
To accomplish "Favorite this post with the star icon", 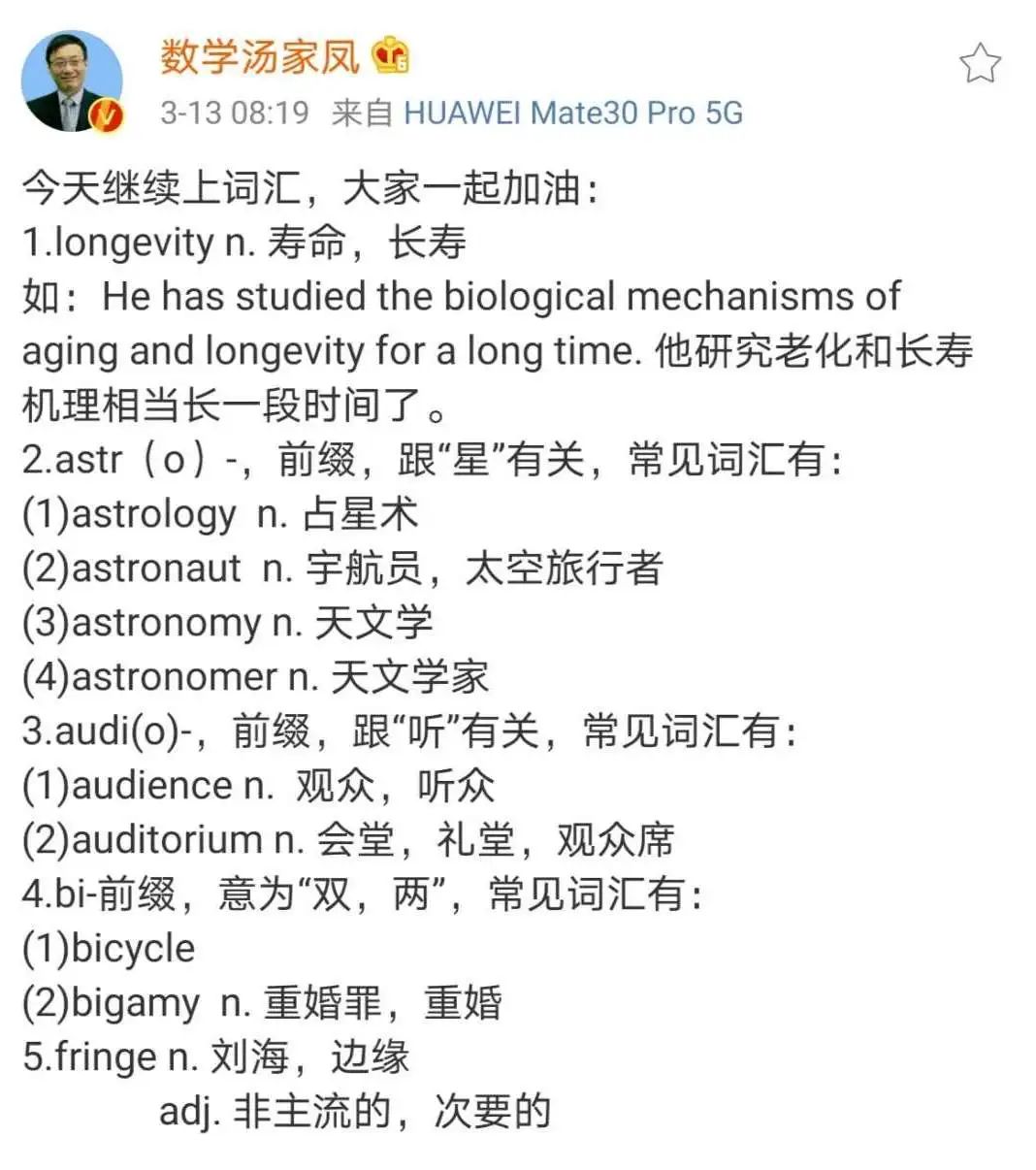I will pyautogui.click(x=980, y=64).
